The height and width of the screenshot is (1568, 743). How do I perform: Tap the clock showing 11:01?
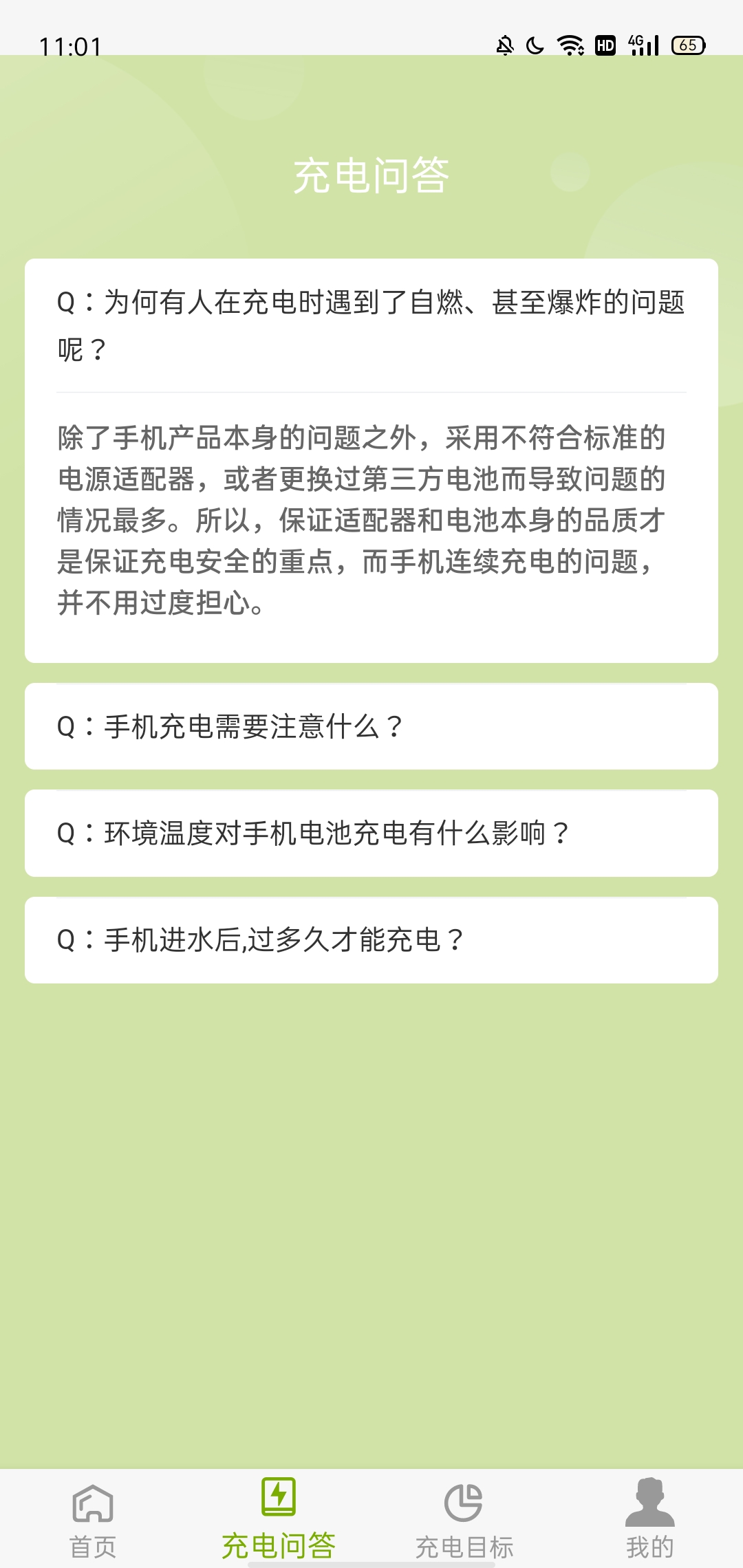71,47
